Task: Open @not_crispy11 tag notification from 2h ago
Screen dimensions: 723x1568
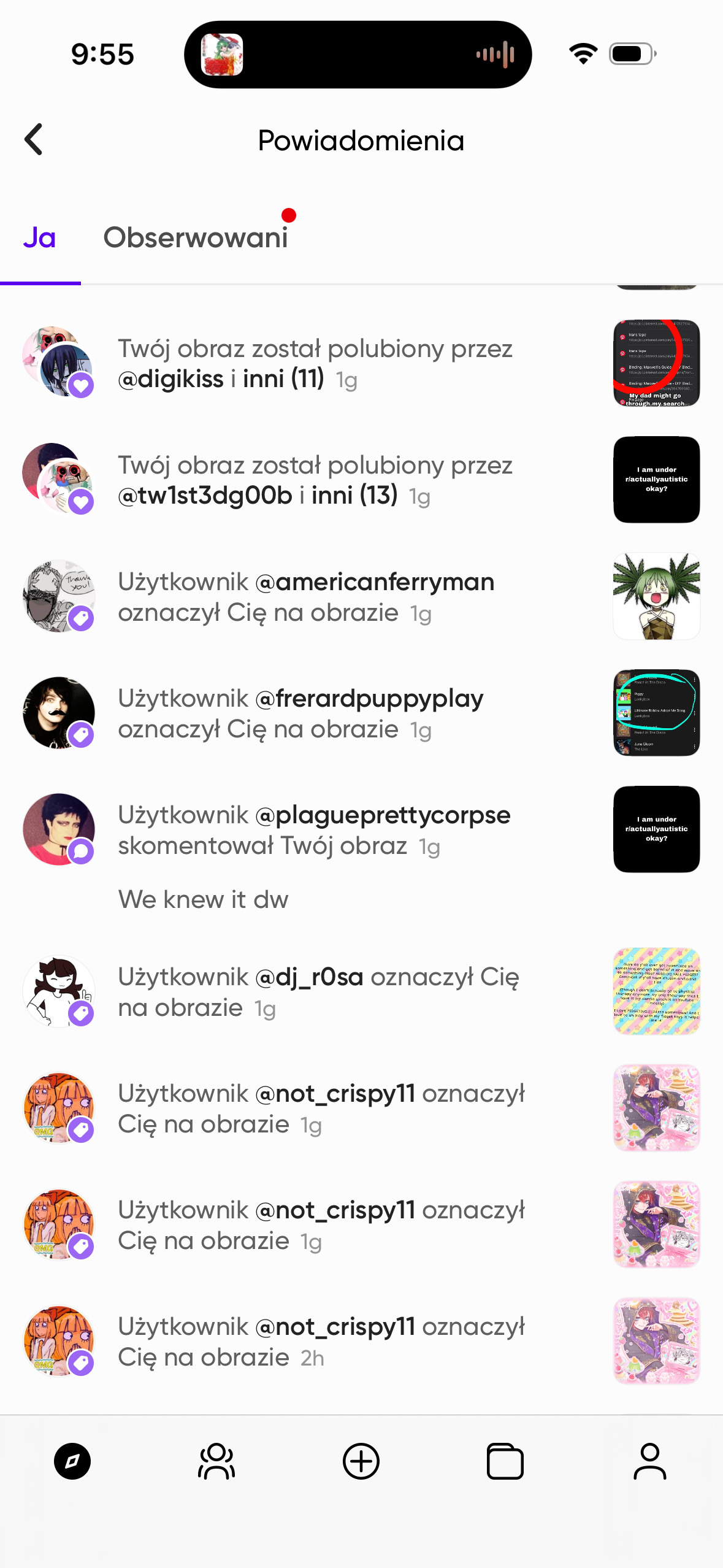Action: tap(321, 1341)
